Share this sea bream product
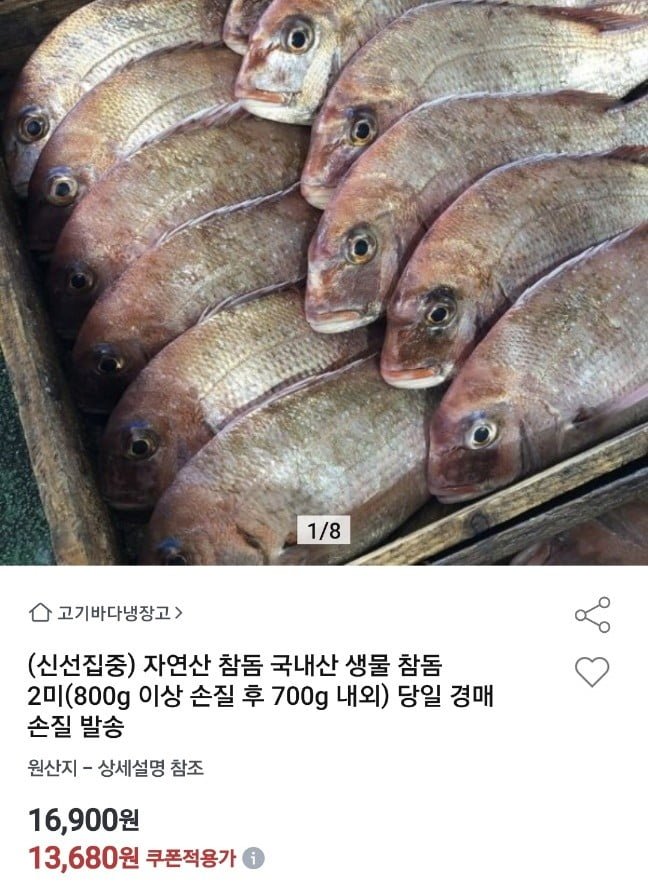 click(x=592, y=615)
